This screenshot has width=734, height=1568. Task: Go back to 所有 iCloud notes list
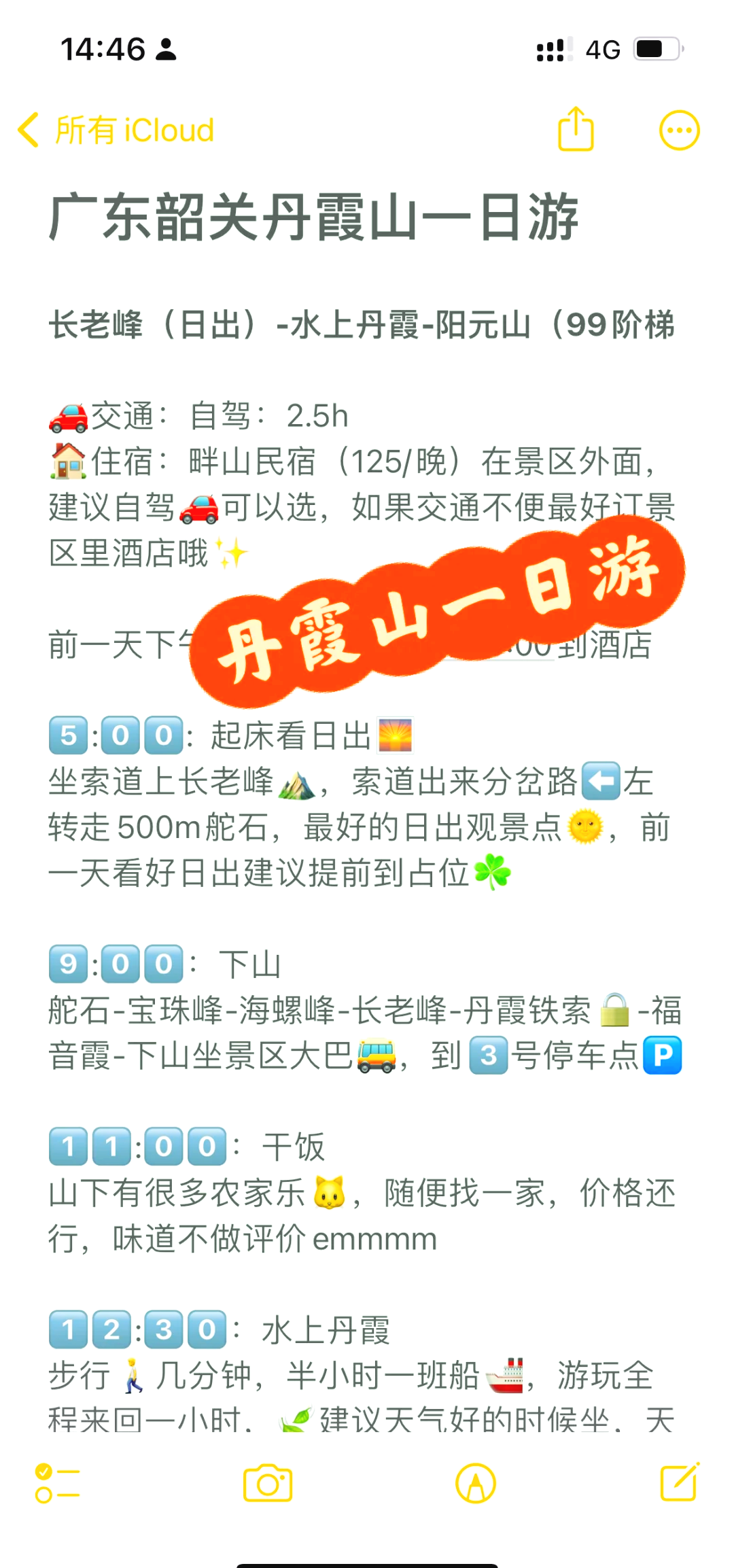pos(116,130)
